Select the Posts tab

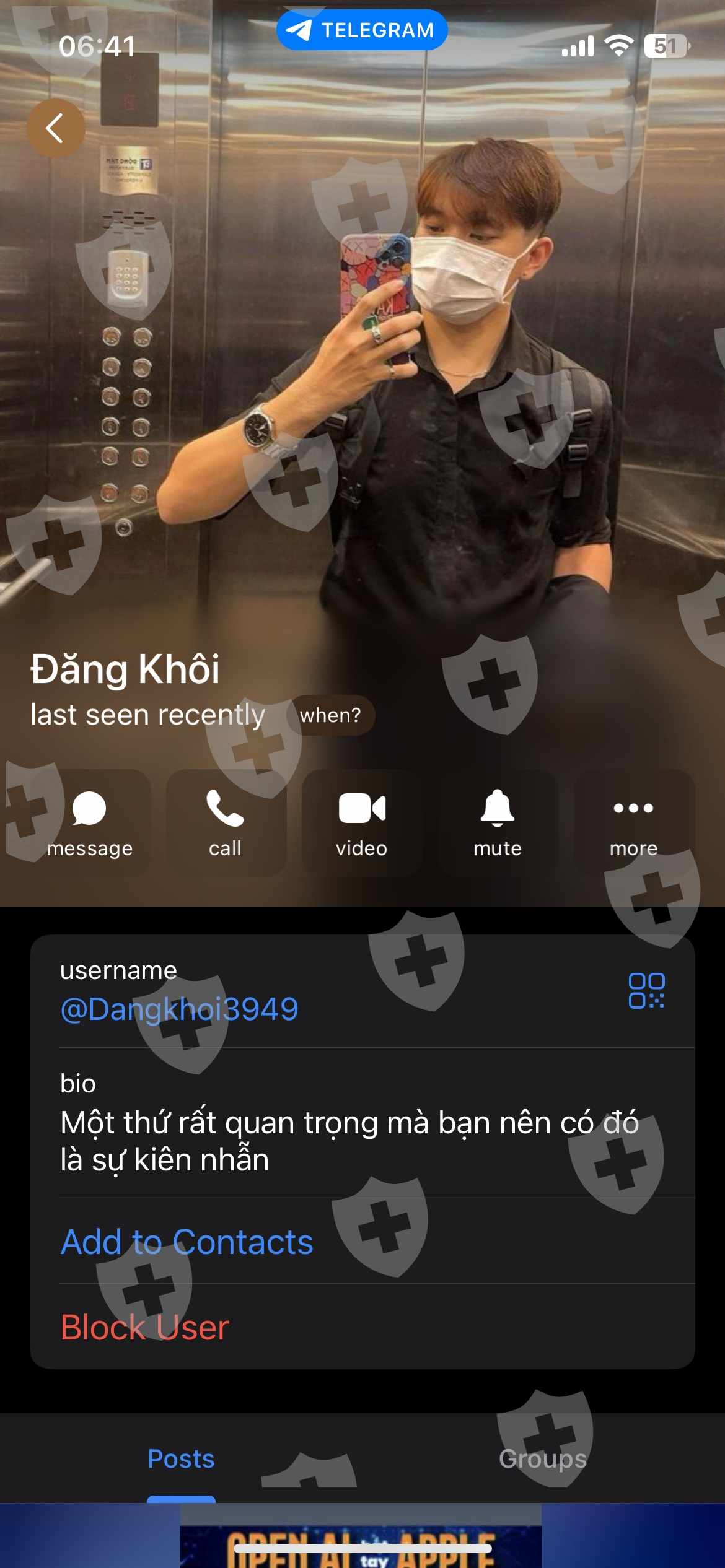(x=181, y=1459)
